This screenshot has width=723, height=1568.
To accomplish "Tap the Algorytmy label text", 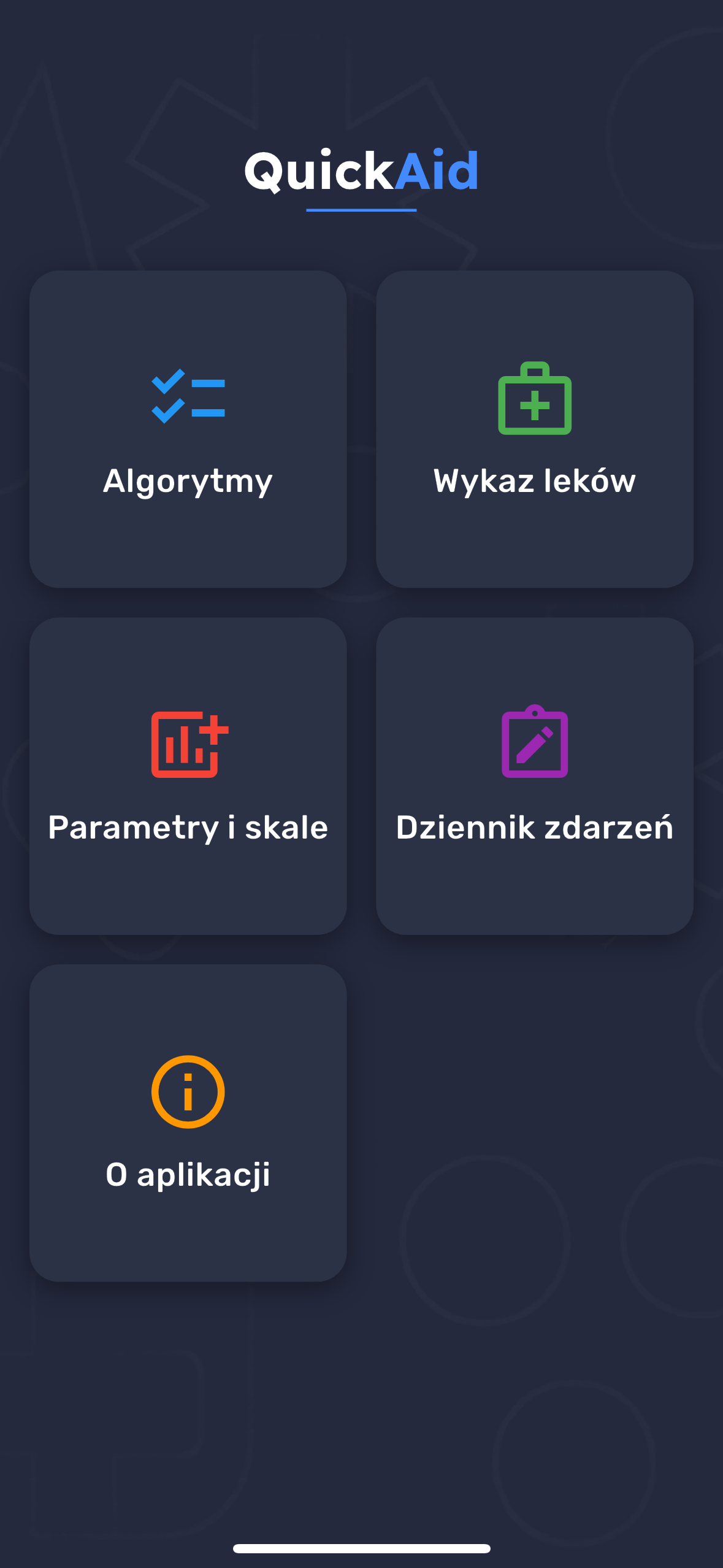I will (x=188, y=482).
